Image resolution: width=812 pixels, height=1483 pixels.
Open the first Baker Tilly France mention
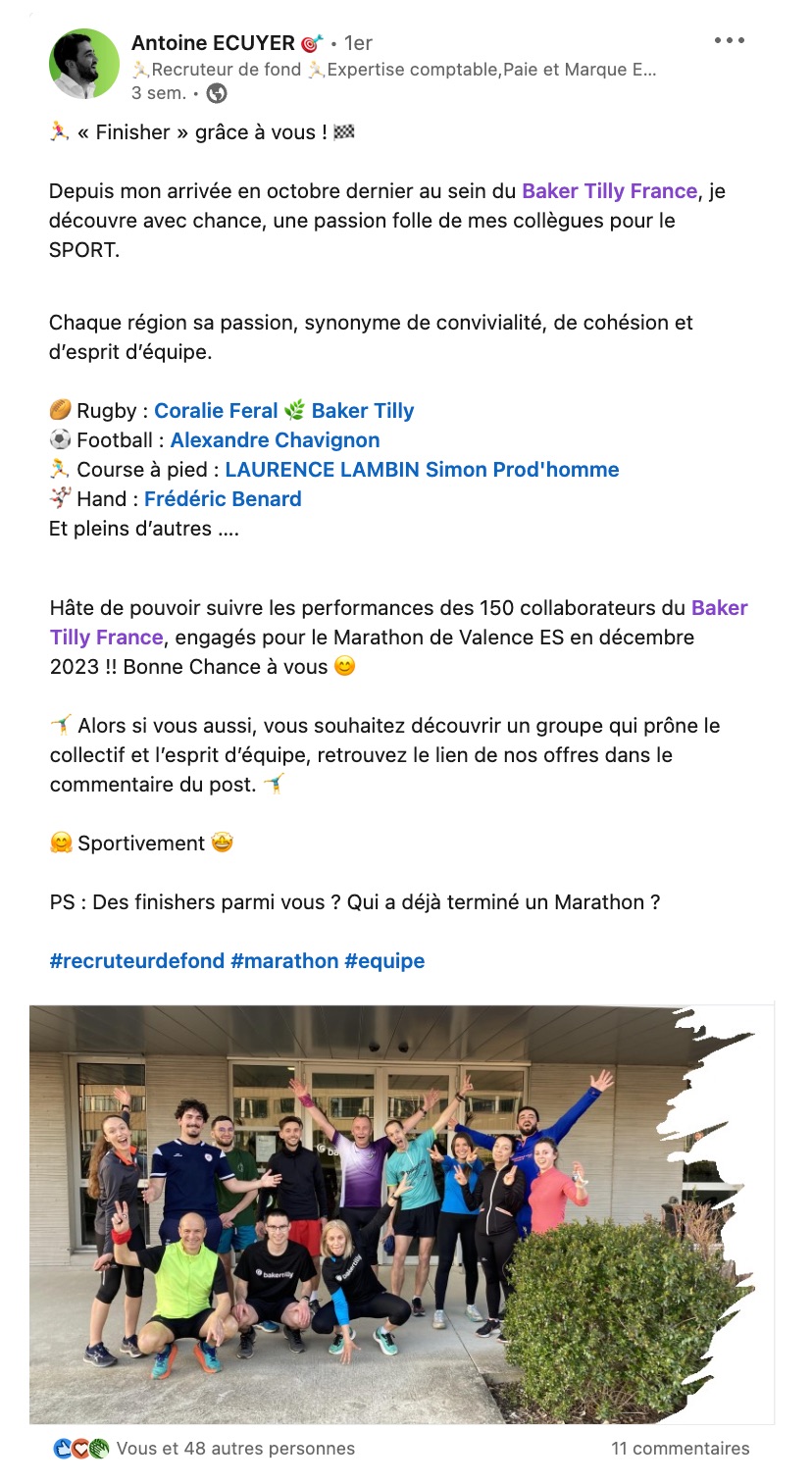(x=609, y=191)
